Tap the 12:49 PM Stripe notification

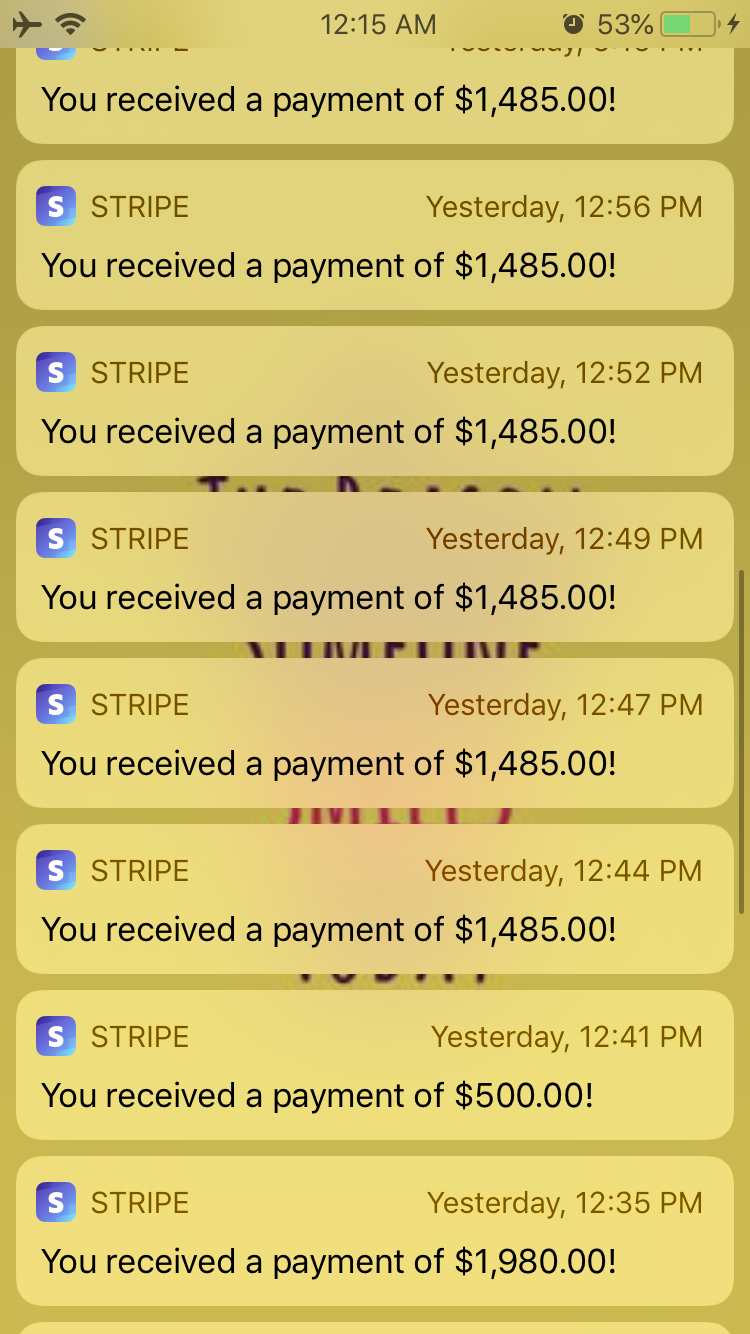tap(375, 568)
